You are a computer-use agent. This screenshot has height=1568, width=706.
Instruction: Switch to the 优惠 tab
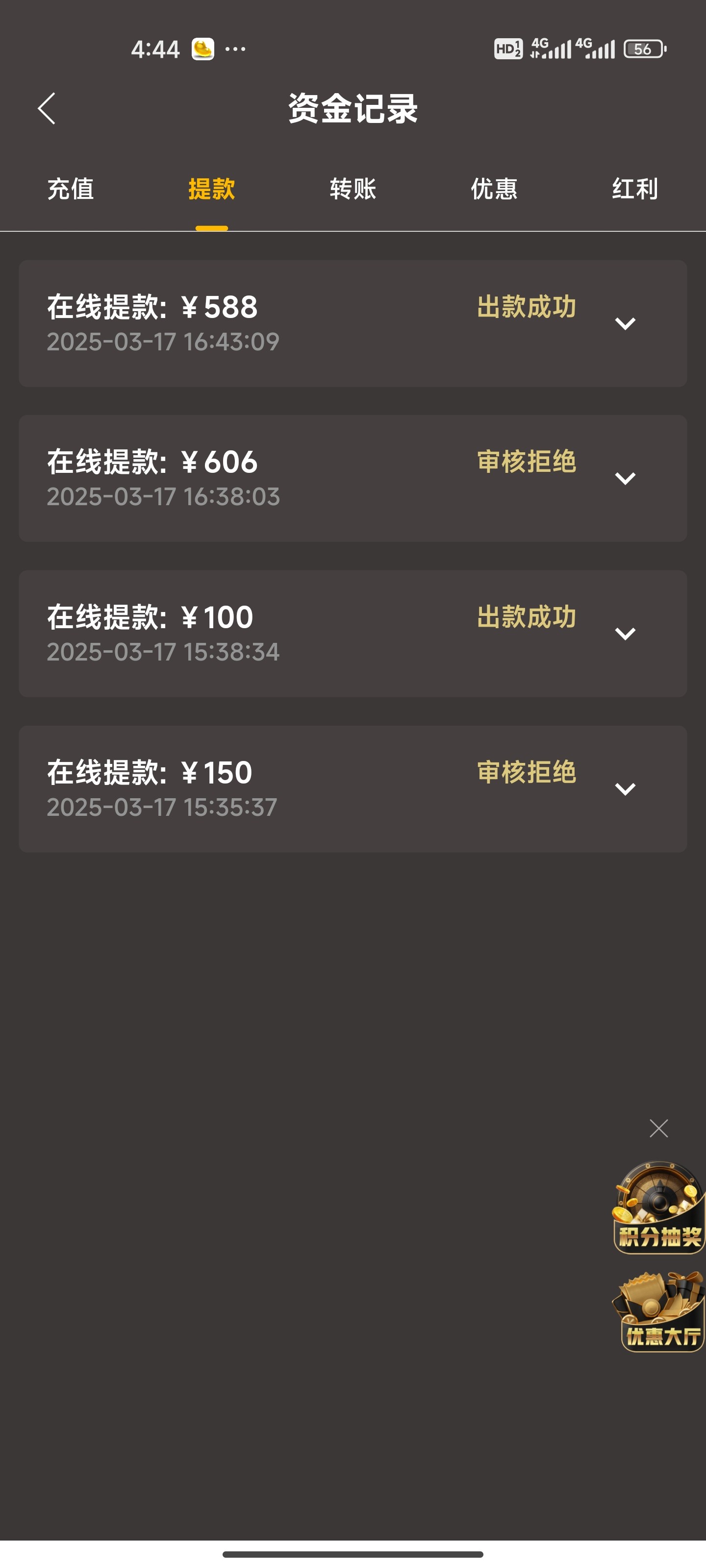pyautogui.click(x=494, y=189)
